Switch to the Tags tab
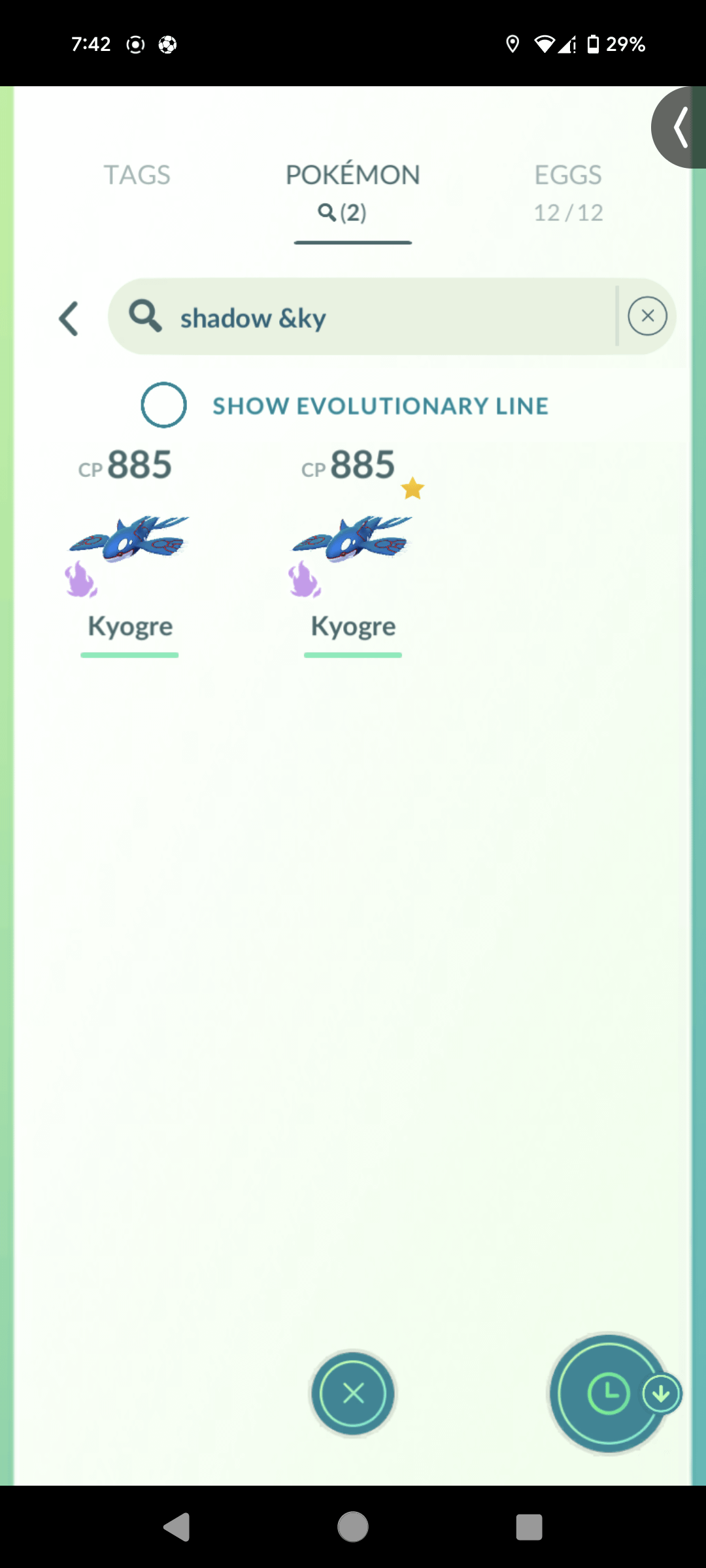Image resolution: width=706 pixels, height=1568 pixels. click(x=137, y=175)
